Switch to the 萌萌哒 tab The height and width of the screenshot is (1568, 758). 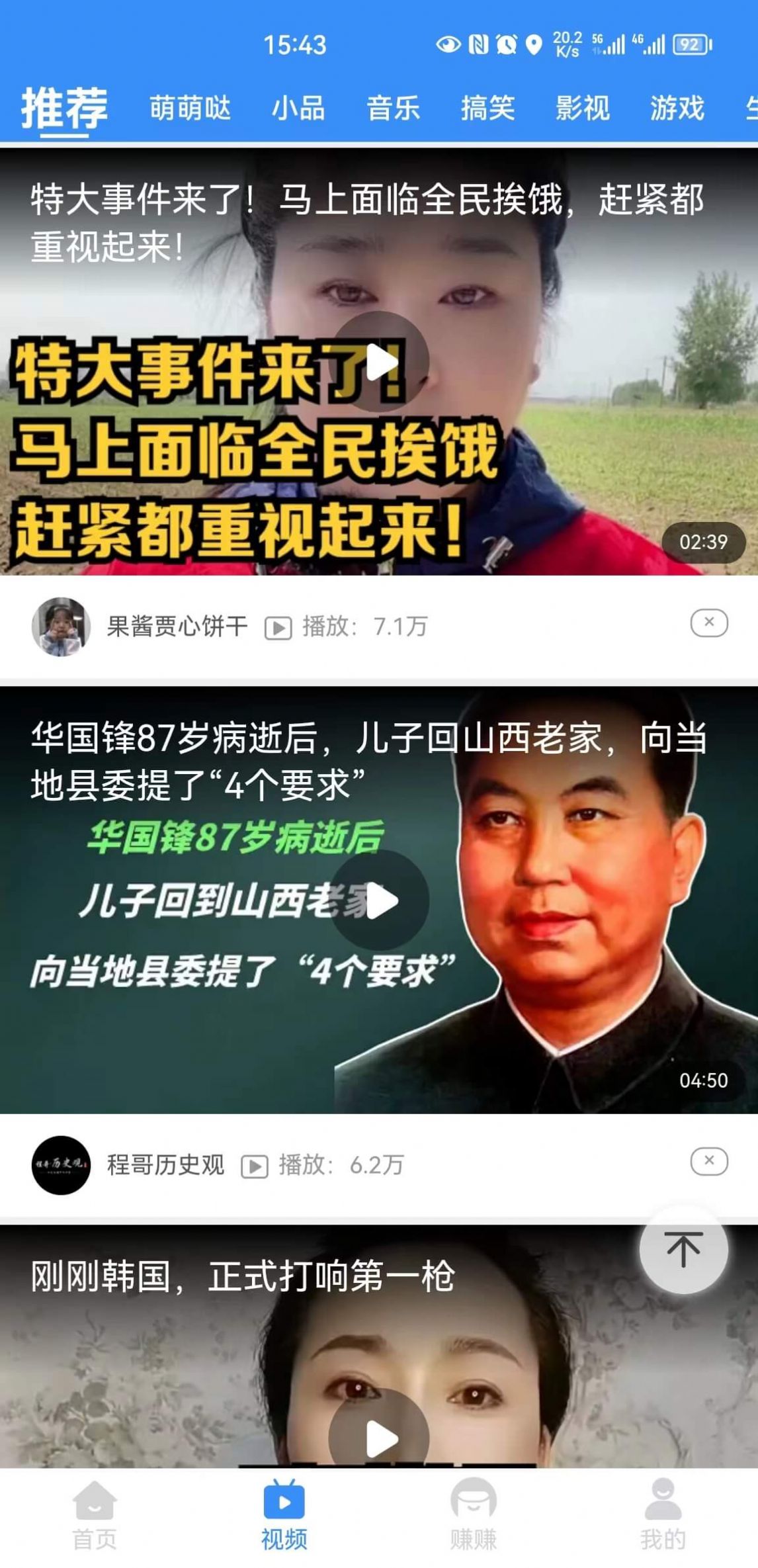tap(189, 109)
